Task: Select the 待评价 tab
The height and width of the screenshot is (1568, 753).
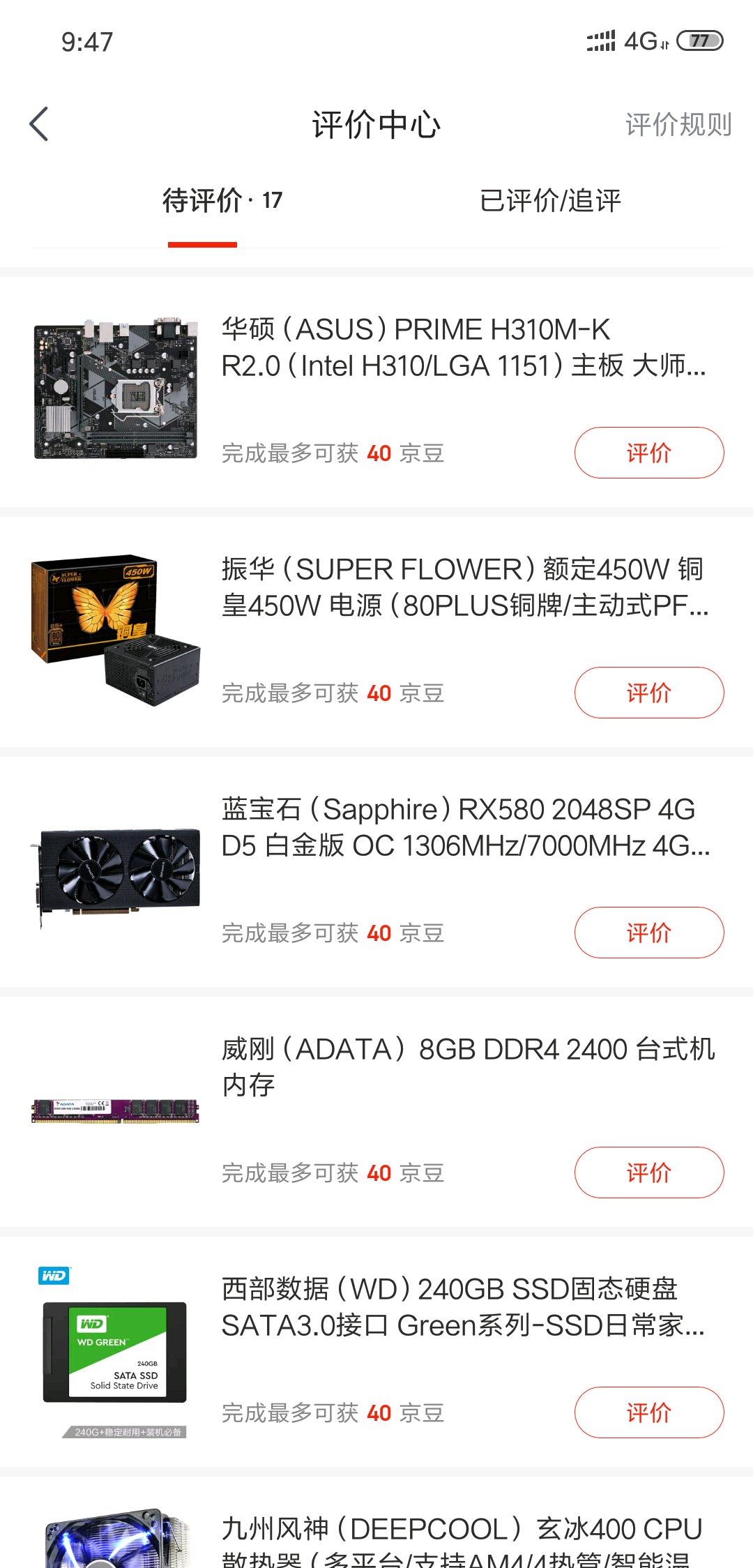Action: pyautogui.click(x=222, y=201)
